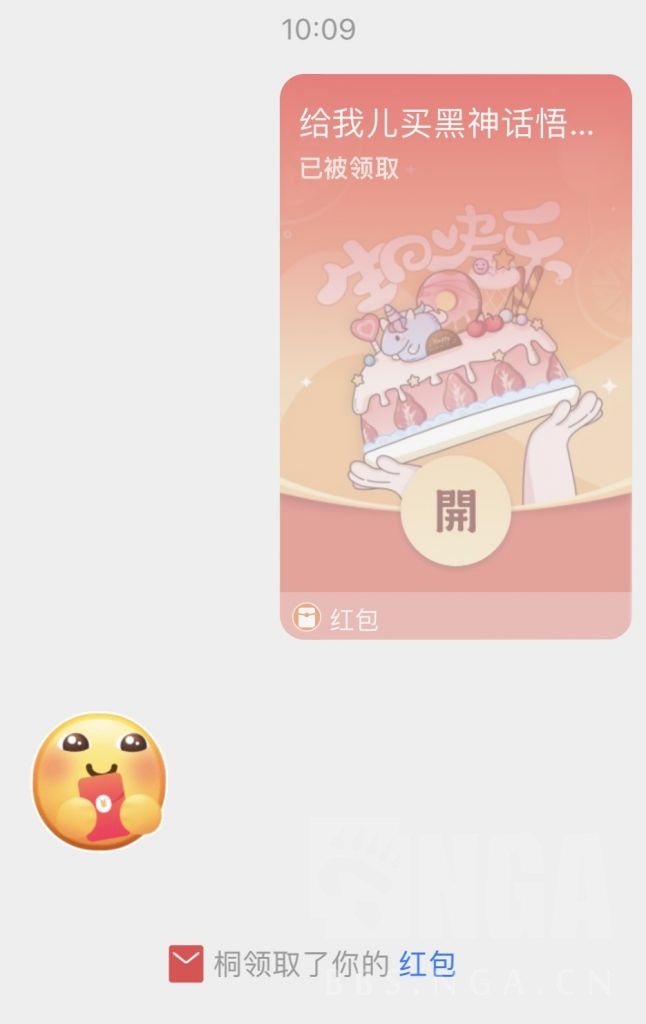Tap the 開 button on the red packet
Viewport: 646px width, 1024px height.
click(x=455, y=511)
